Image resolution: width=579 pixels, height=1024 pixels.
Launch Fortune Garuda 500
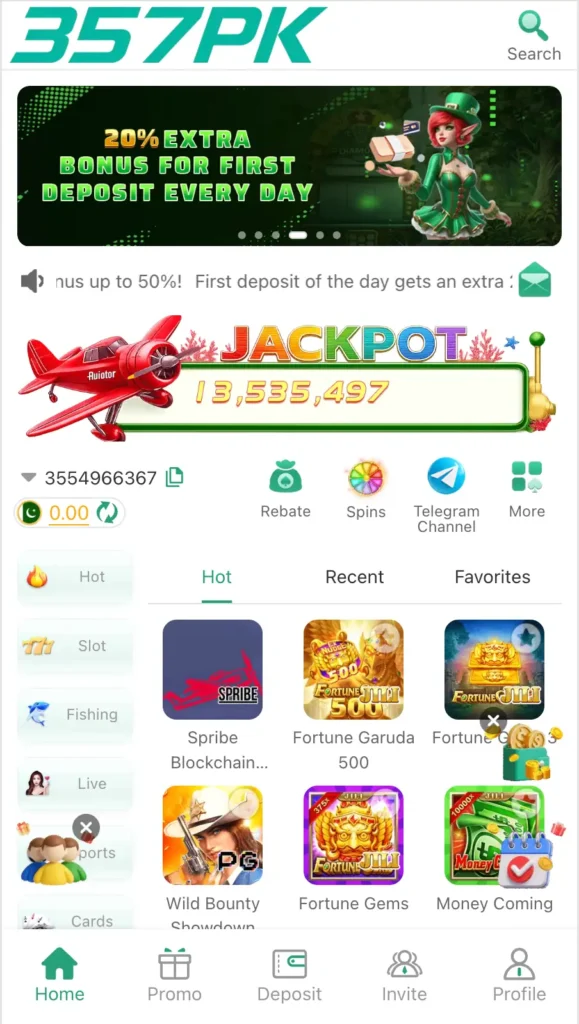click(353, 669)
